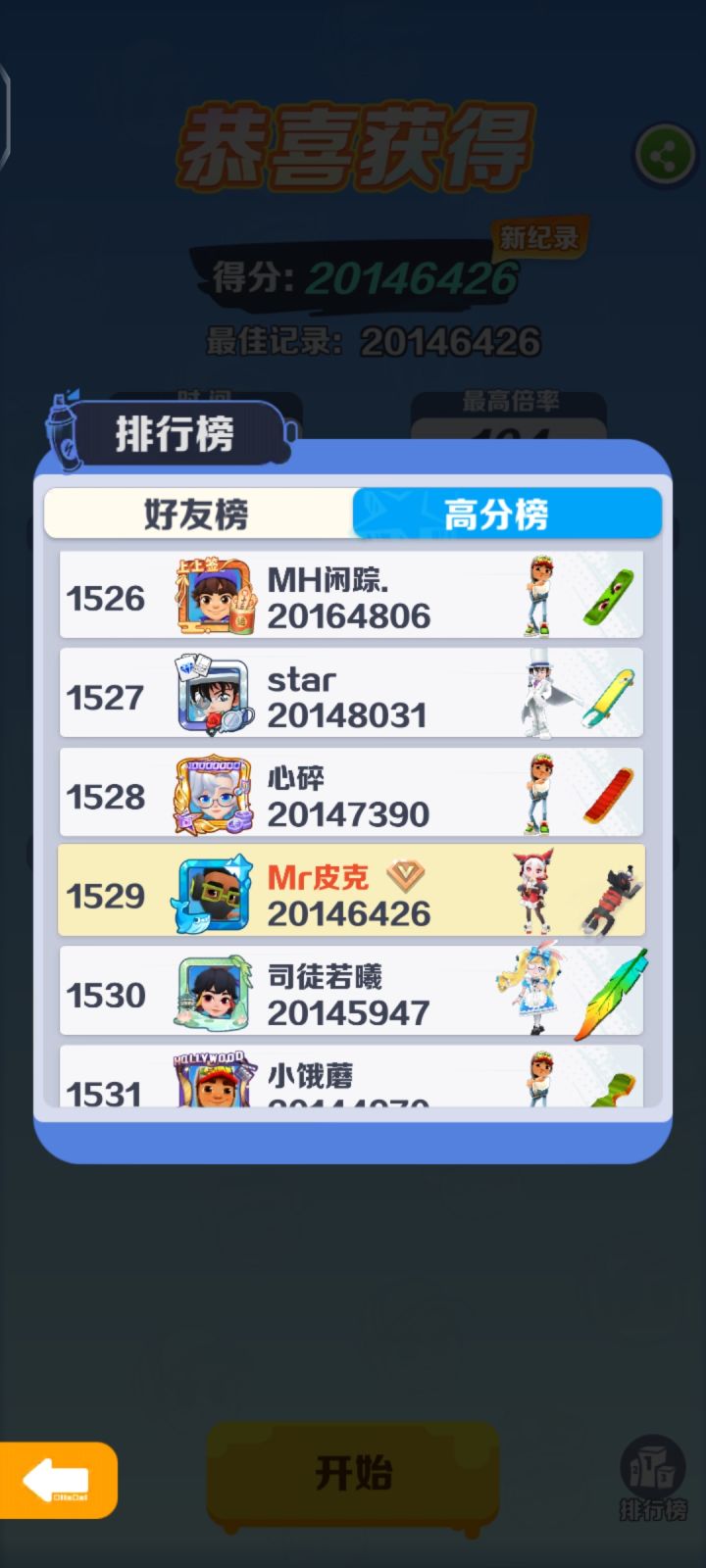Click the 新纪录 badge
The image size is (706, 1568).
pyautogui.click(x=538, y=234)
